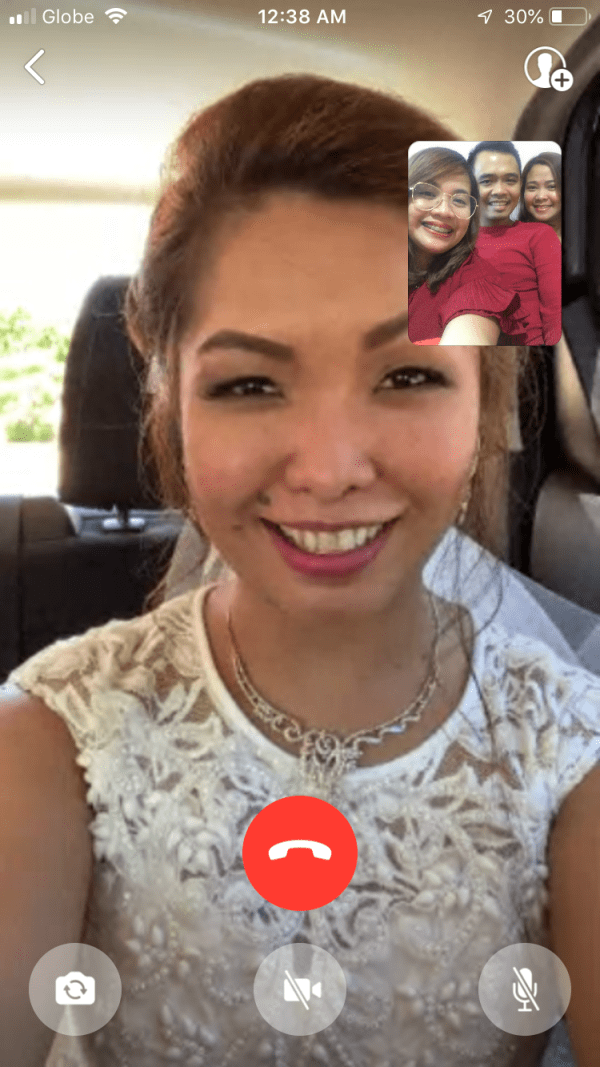The width and height of the screenshot is (600, 1067).
Task: Flip the camera view
Action: click(75, 990)
